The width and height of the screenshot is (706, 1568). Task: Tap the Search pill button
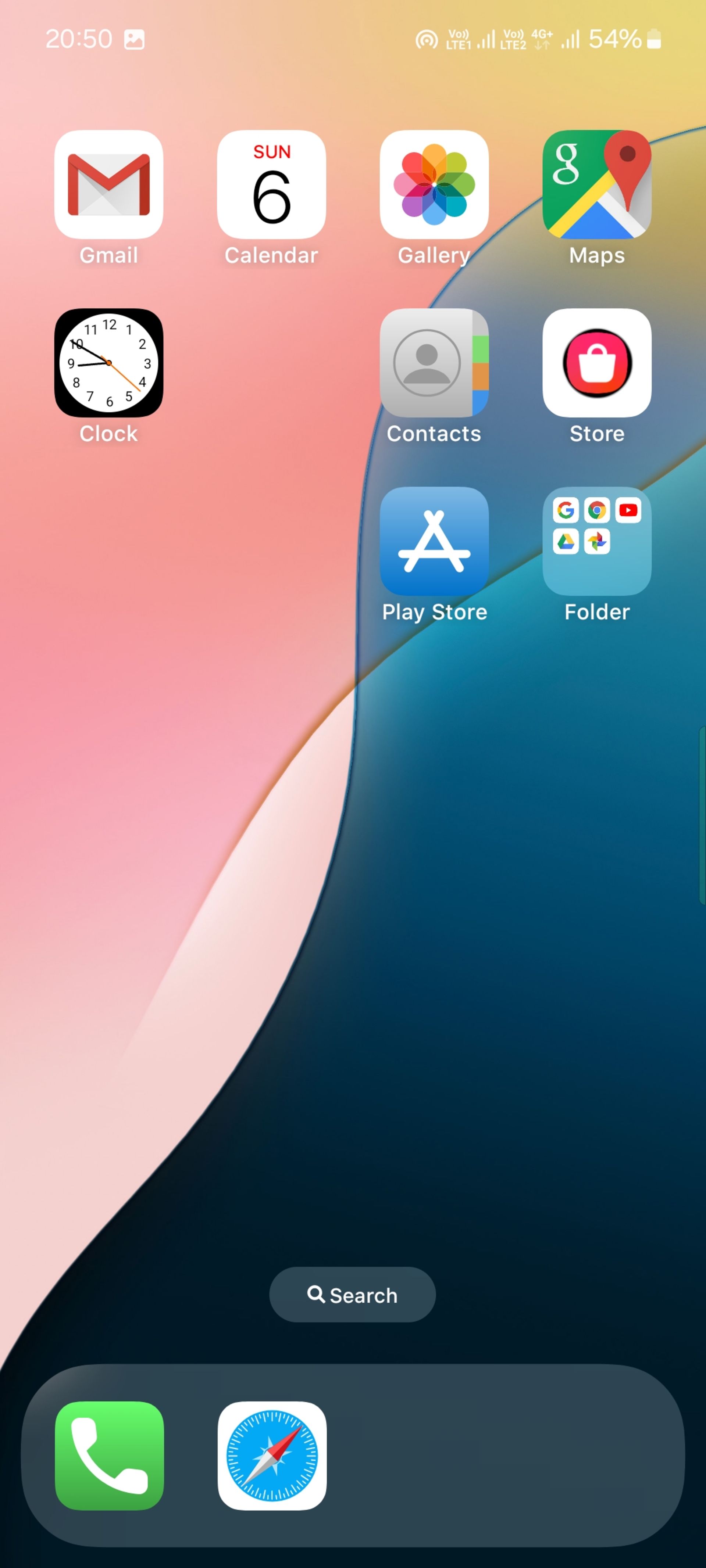(352, 1295)
